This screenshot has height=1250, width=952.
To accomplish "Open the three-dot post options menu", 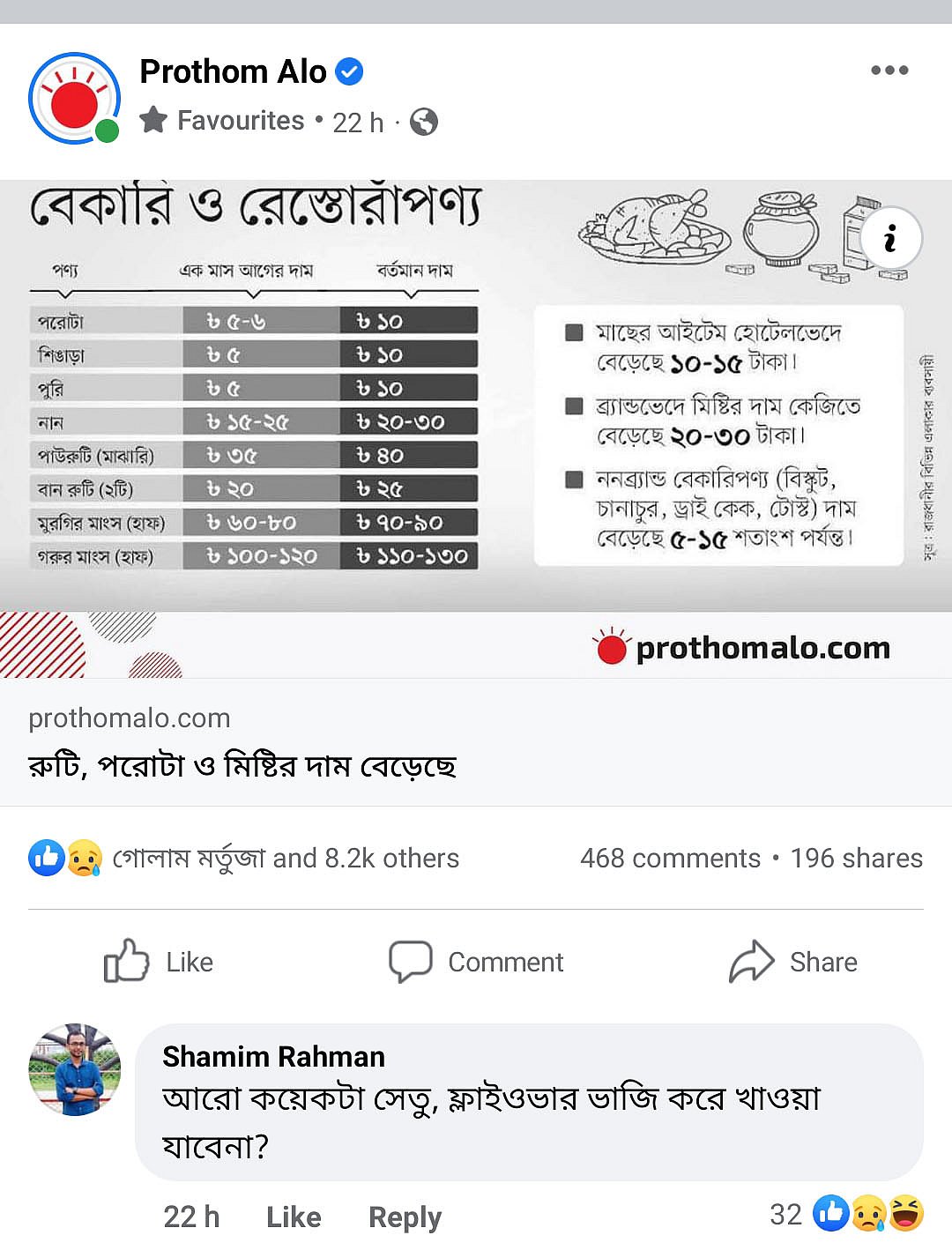I will coord(889,71).
